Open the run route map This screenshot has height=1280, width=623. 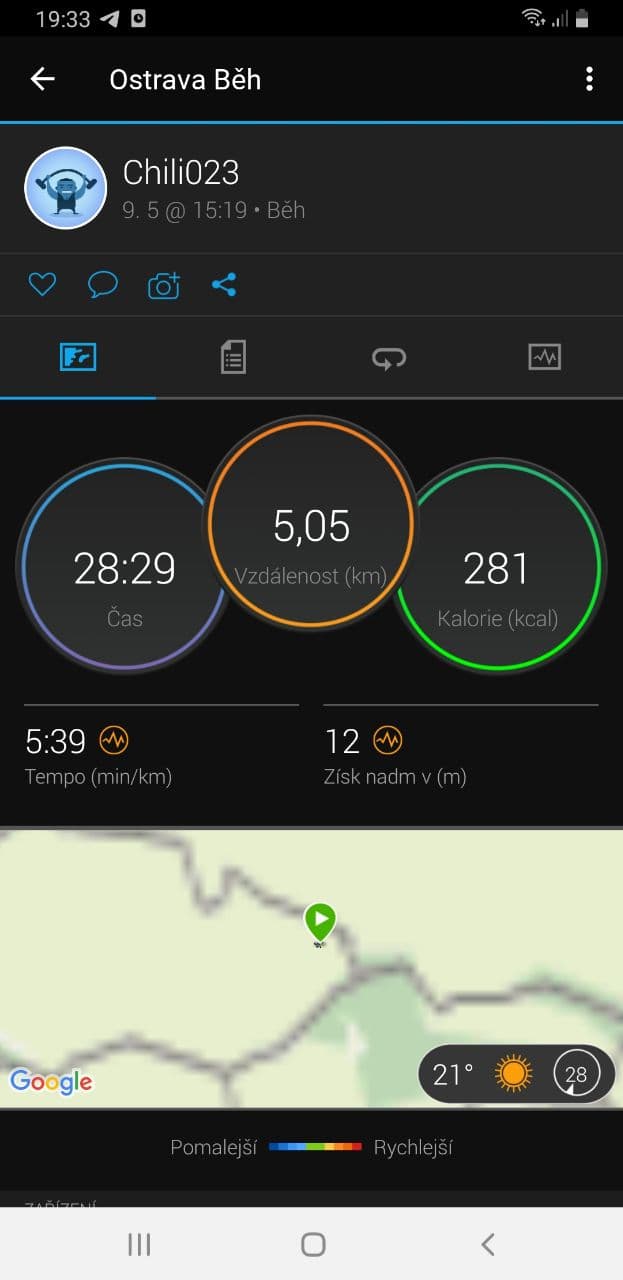click(x=311, y=967)
